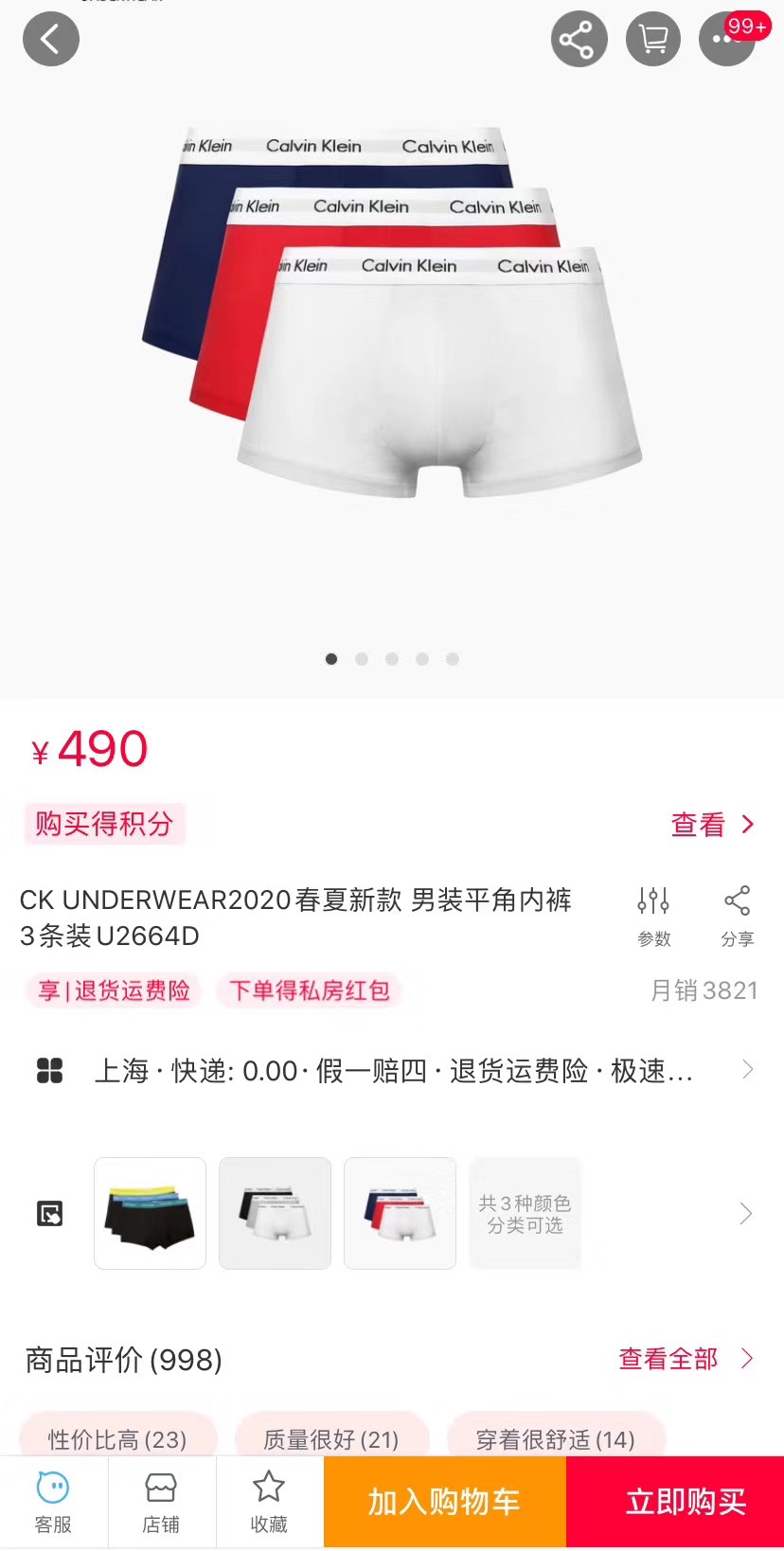Select the black boxer color option
This screenshot has height=1551, width=784.
coord(151,1213)
